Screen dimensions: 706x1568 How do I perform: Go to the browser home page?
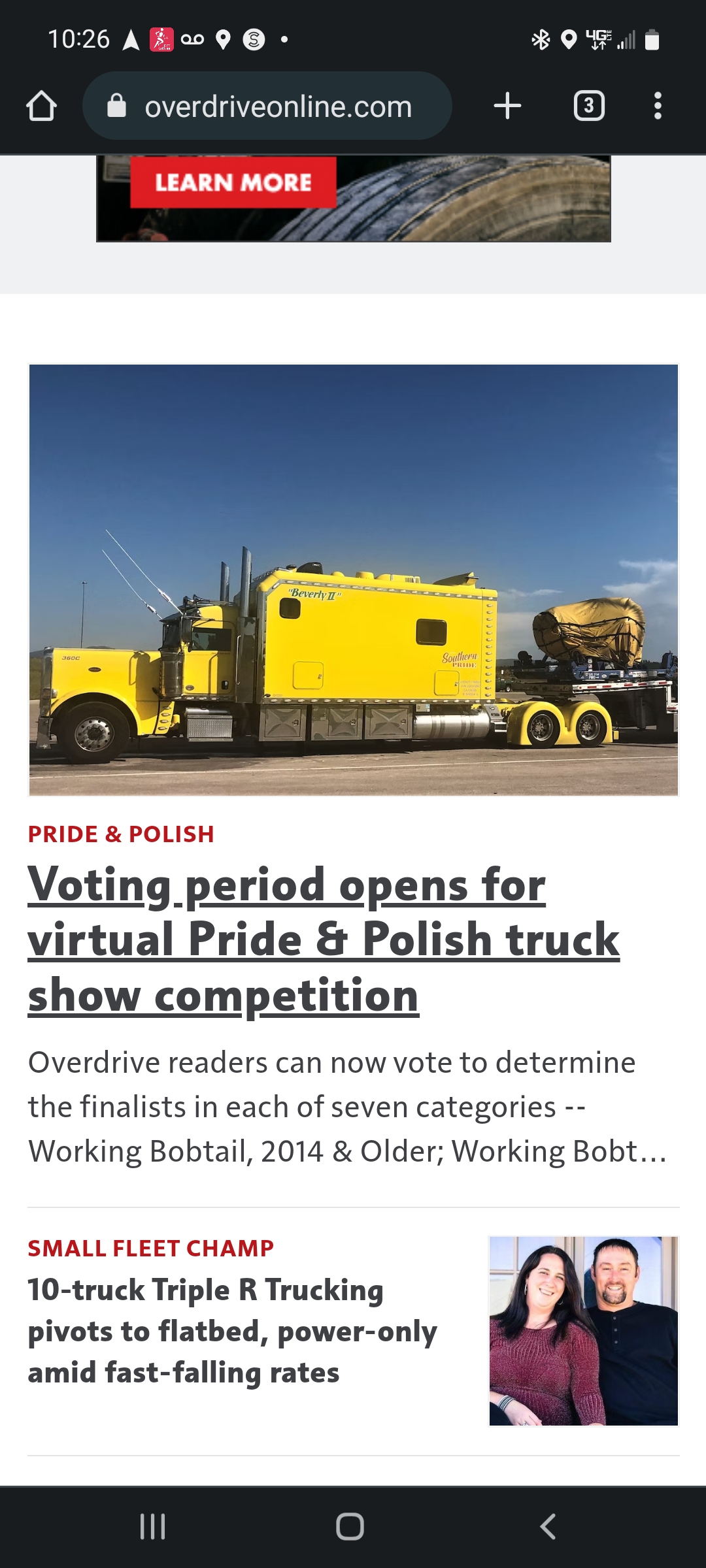[x=41, y=106]
